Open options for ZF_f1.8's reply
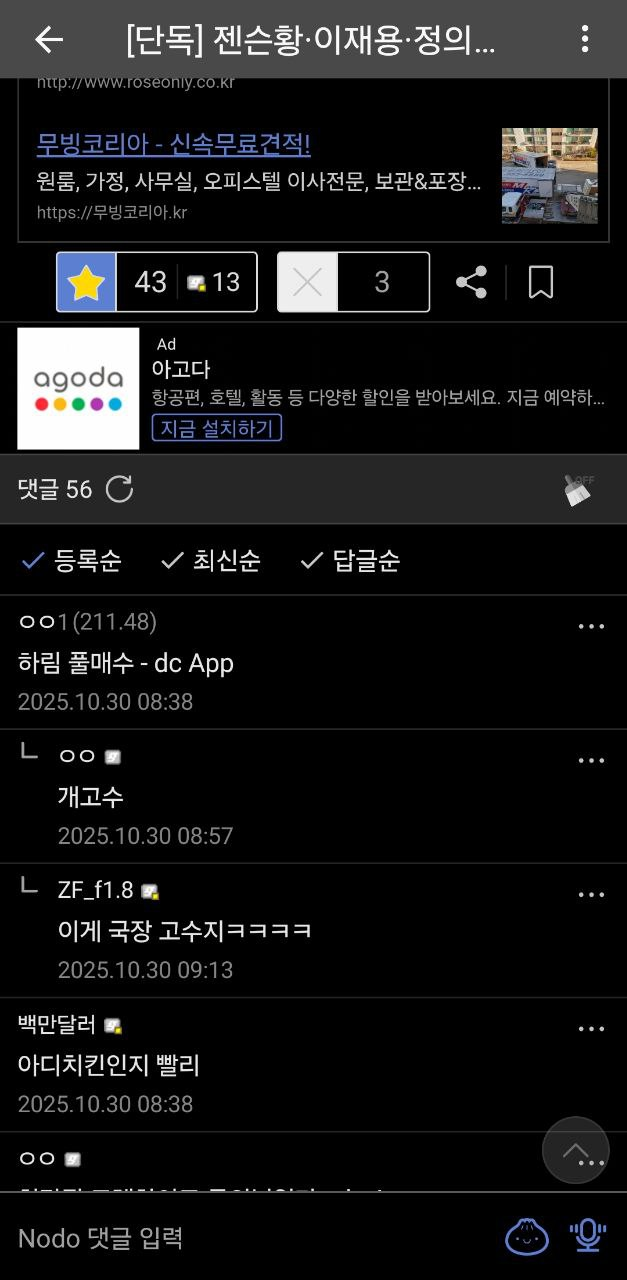The image size is (627, 1280). [x=591, y=895]
